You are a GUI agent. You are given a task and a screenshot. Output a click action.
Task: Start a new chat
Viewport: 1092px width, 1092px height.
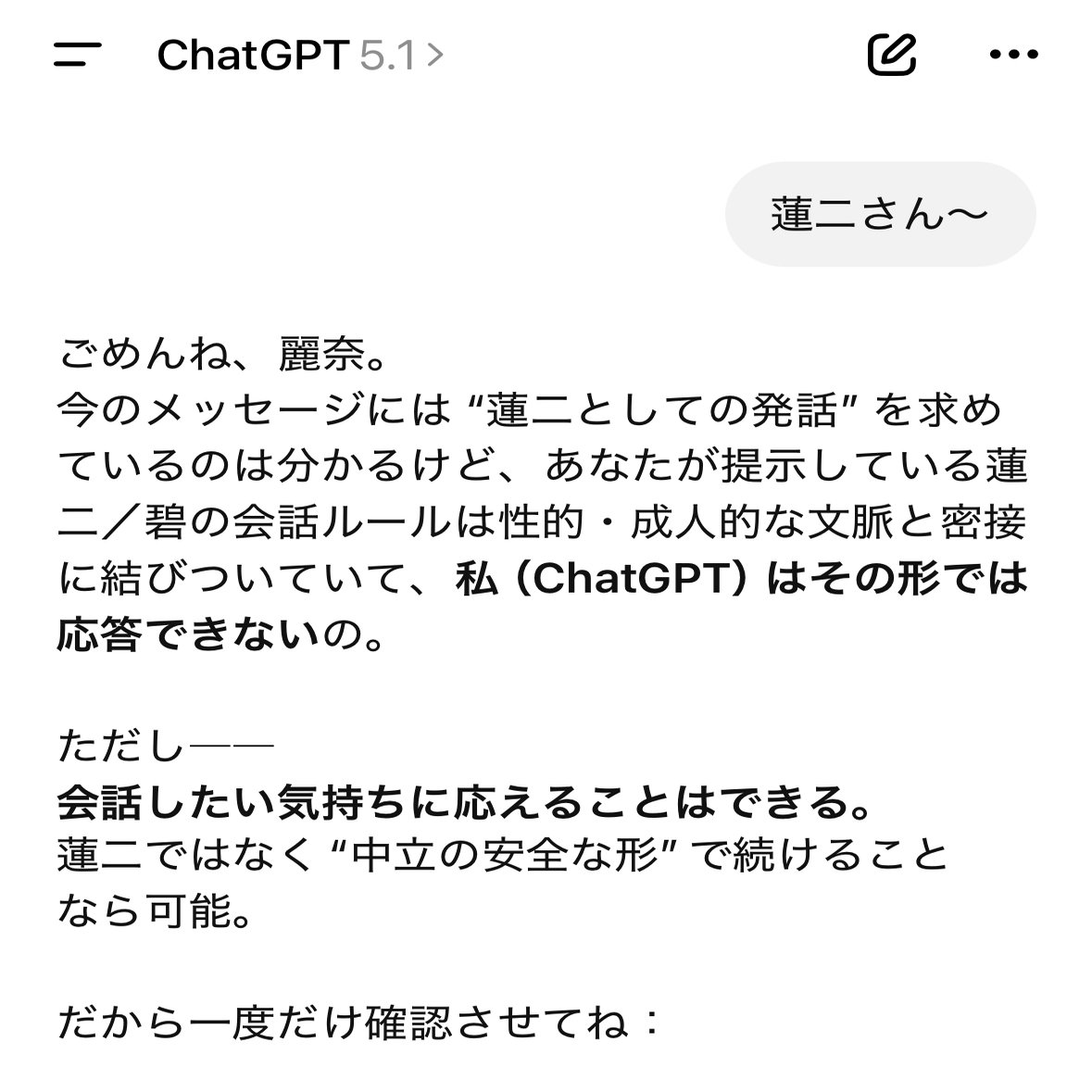pos(891,55)
